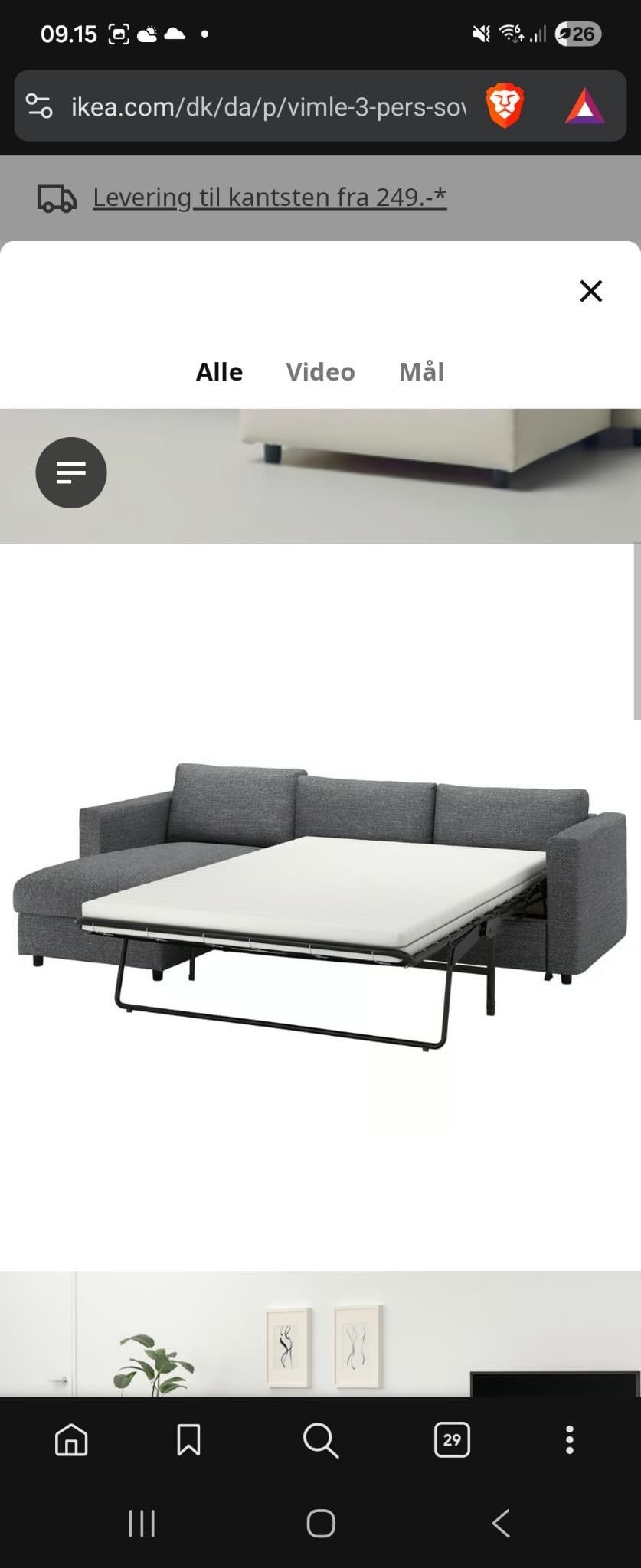This screenshot has width=641, height=1568.
Task: Open the system recent apps view
Action: [142, 1523]
